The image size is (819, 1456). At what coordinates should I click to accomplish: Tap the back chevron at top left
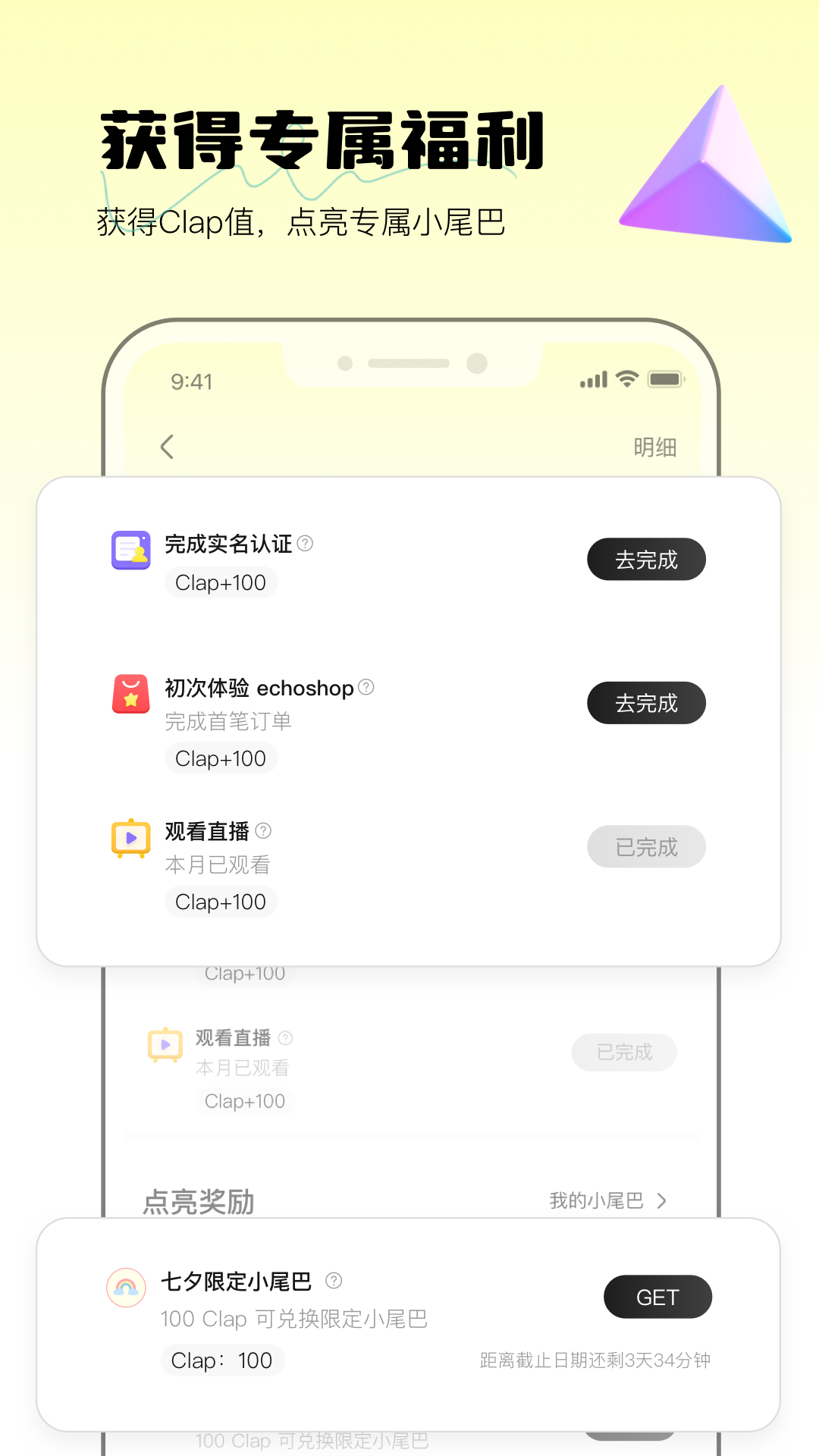pos(167,447)
